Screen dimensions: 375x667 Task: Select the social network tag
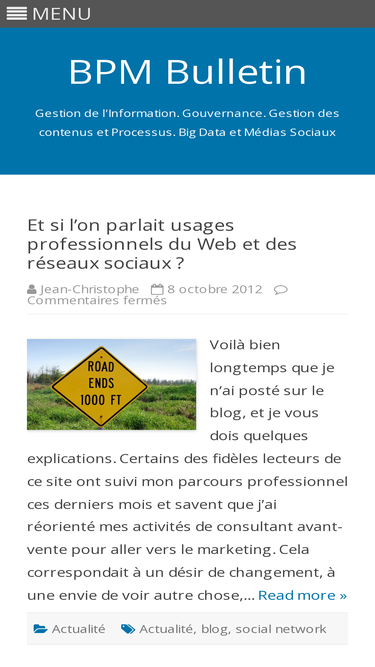[x=281, y=629]
